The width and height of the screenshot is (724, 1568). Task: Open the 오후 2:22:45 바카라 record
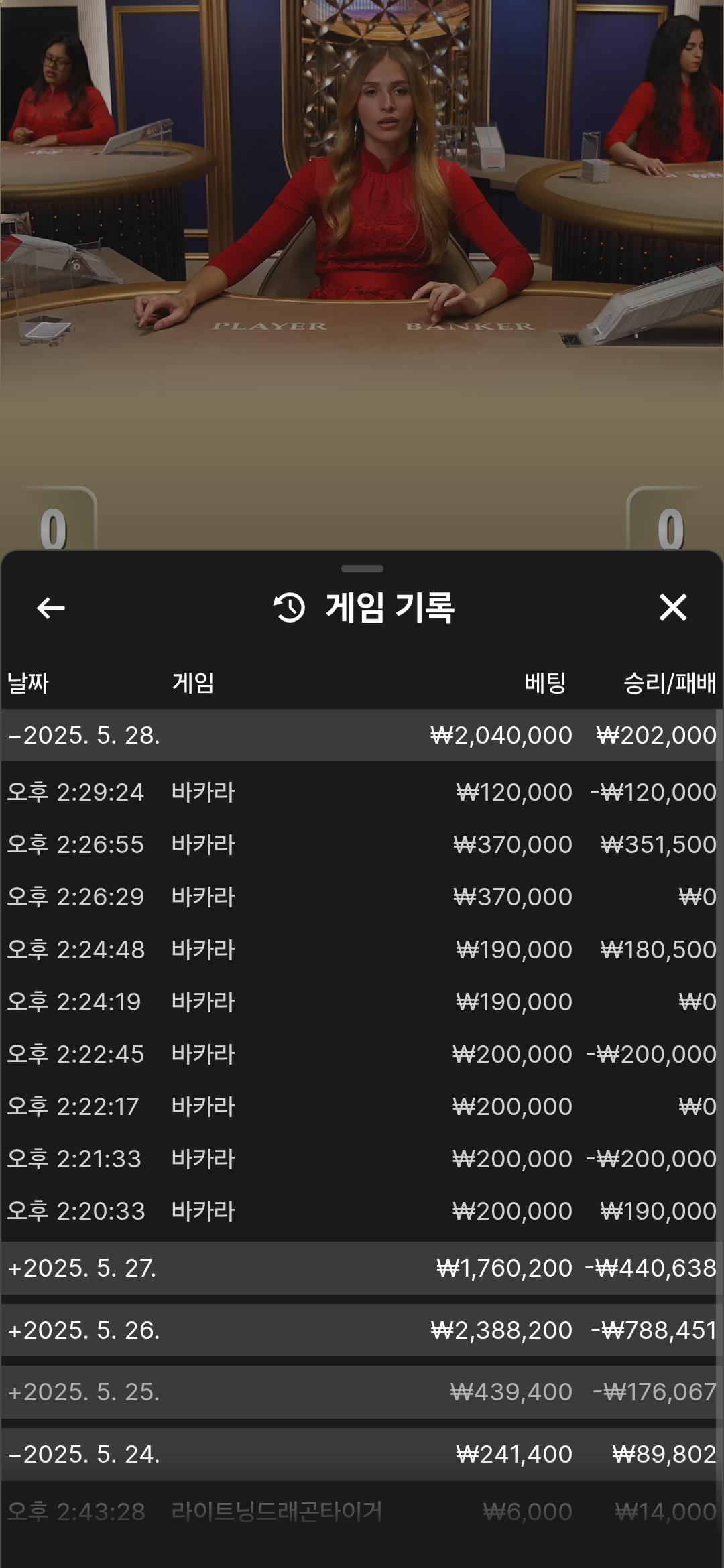362,1054
